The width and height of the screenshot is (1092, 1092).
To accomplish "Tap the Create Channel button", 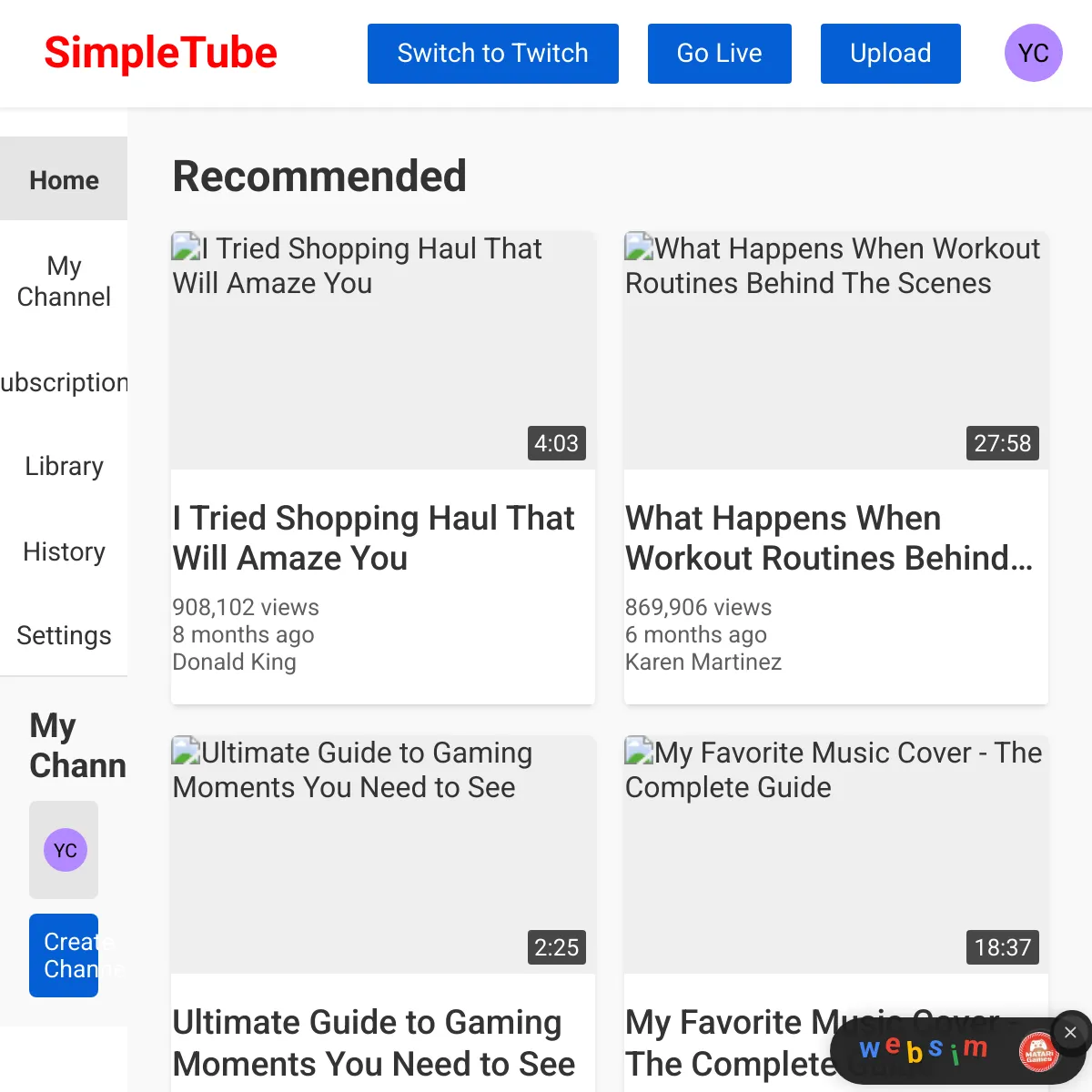I will point(64,955).
